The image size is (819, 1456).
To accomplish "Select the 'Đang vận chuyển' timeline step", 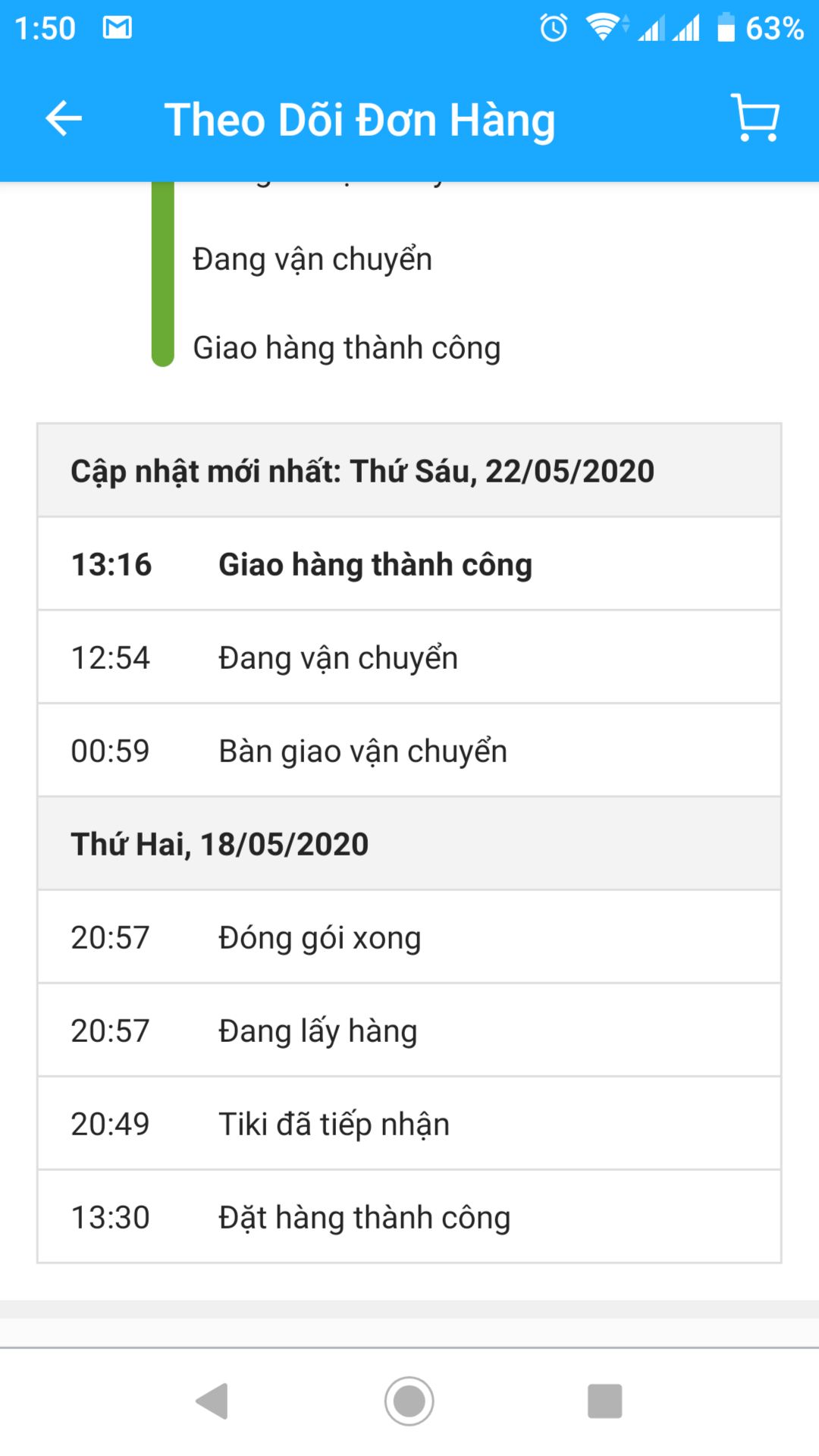I will tap(312, 258).
